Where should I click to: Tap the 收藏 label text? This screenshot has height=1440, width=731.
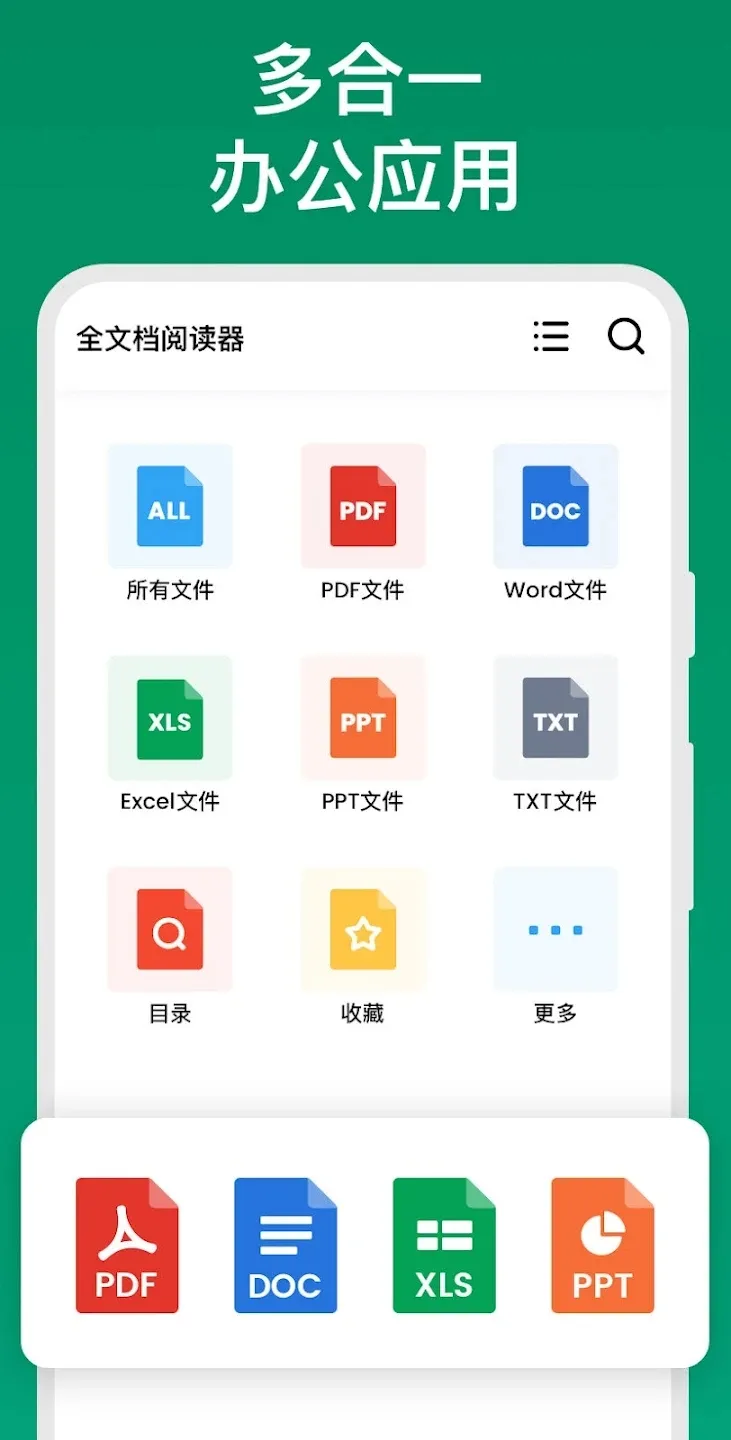coord(362,1013)
